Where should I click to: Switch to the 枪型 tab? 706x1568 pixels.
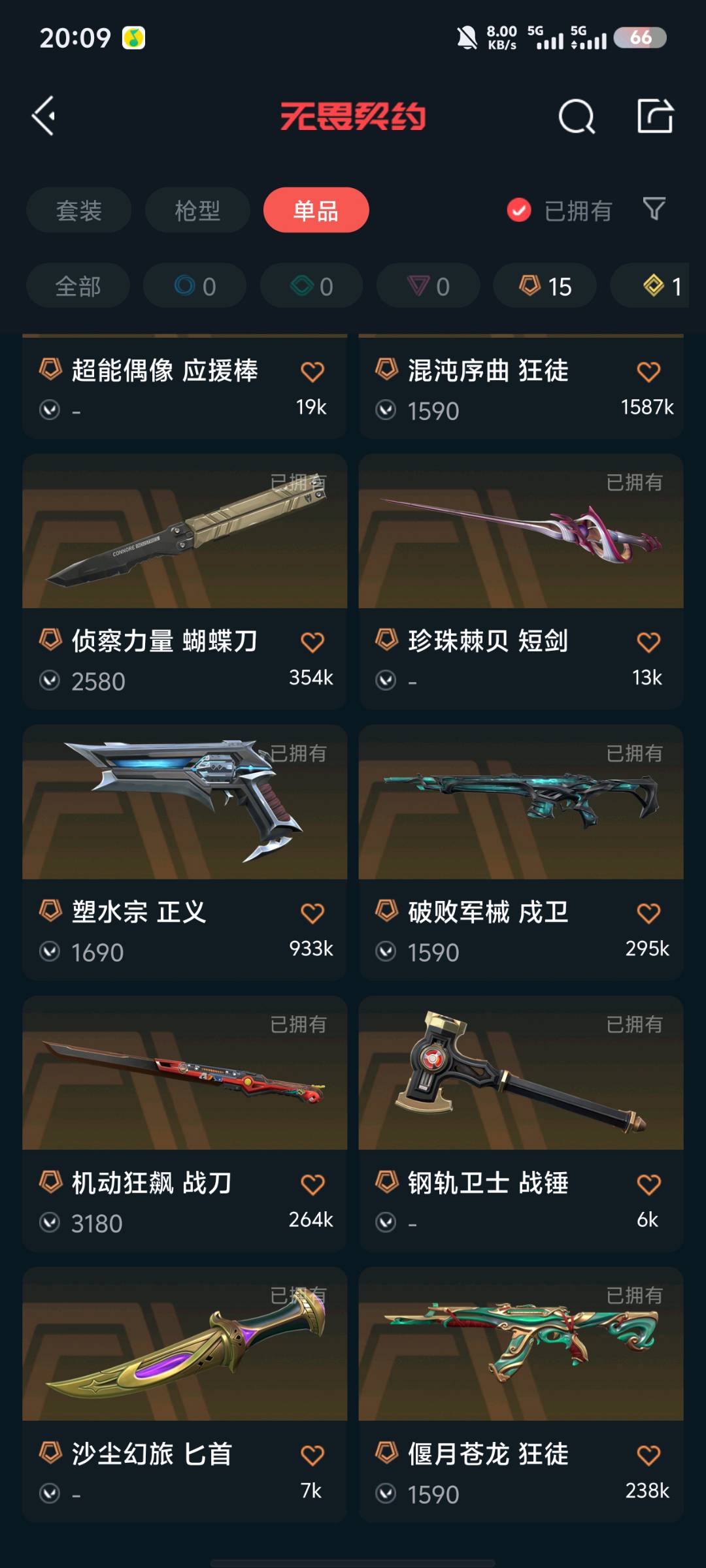pos(197,210)
